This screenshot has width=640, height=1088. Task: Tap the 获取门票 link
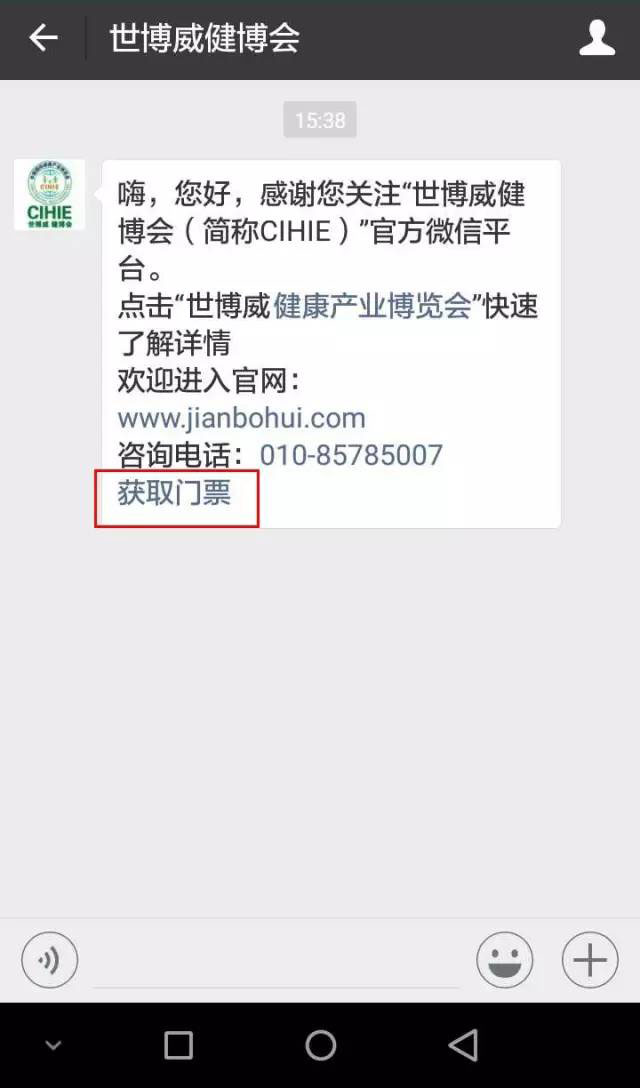174,493
